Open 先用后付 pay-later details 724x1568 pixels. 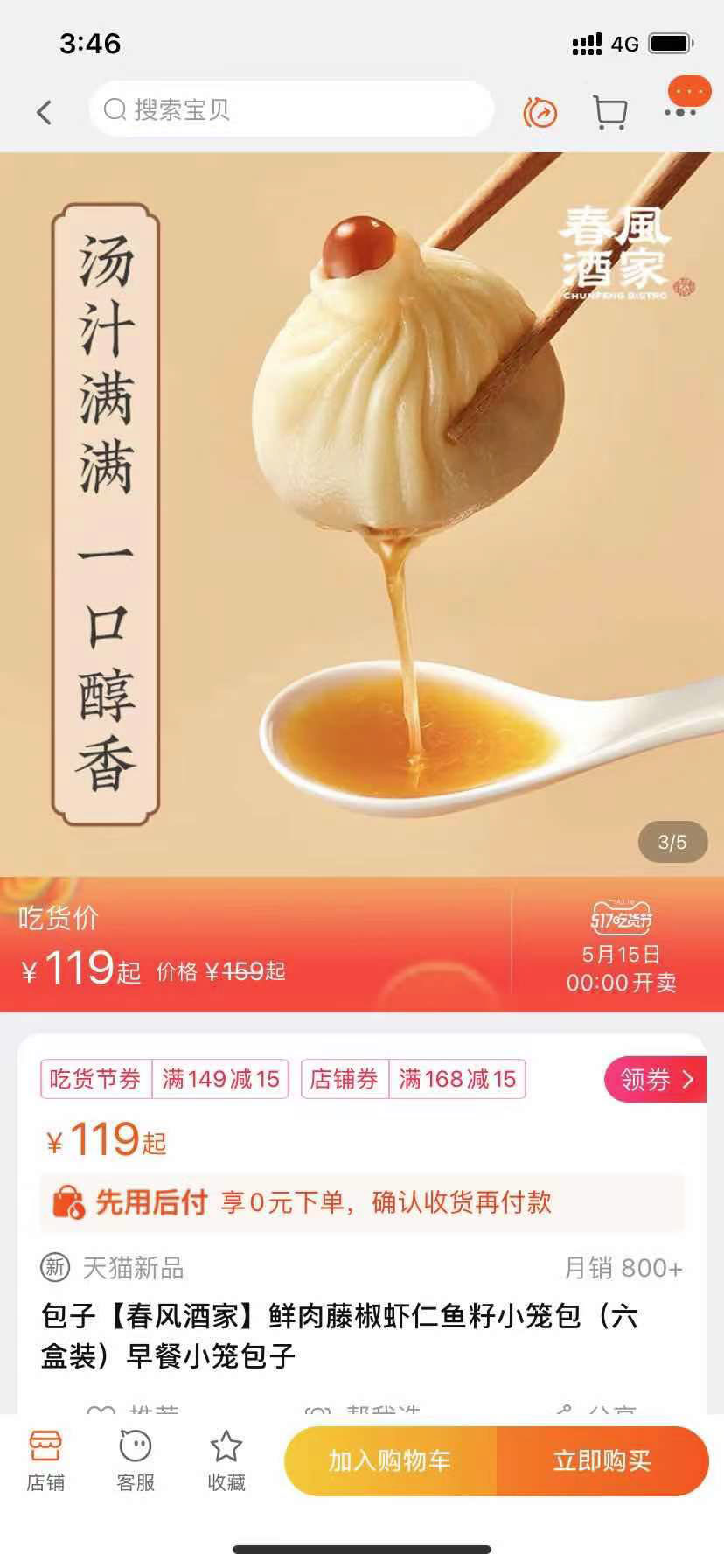(x=362, y=1202)
